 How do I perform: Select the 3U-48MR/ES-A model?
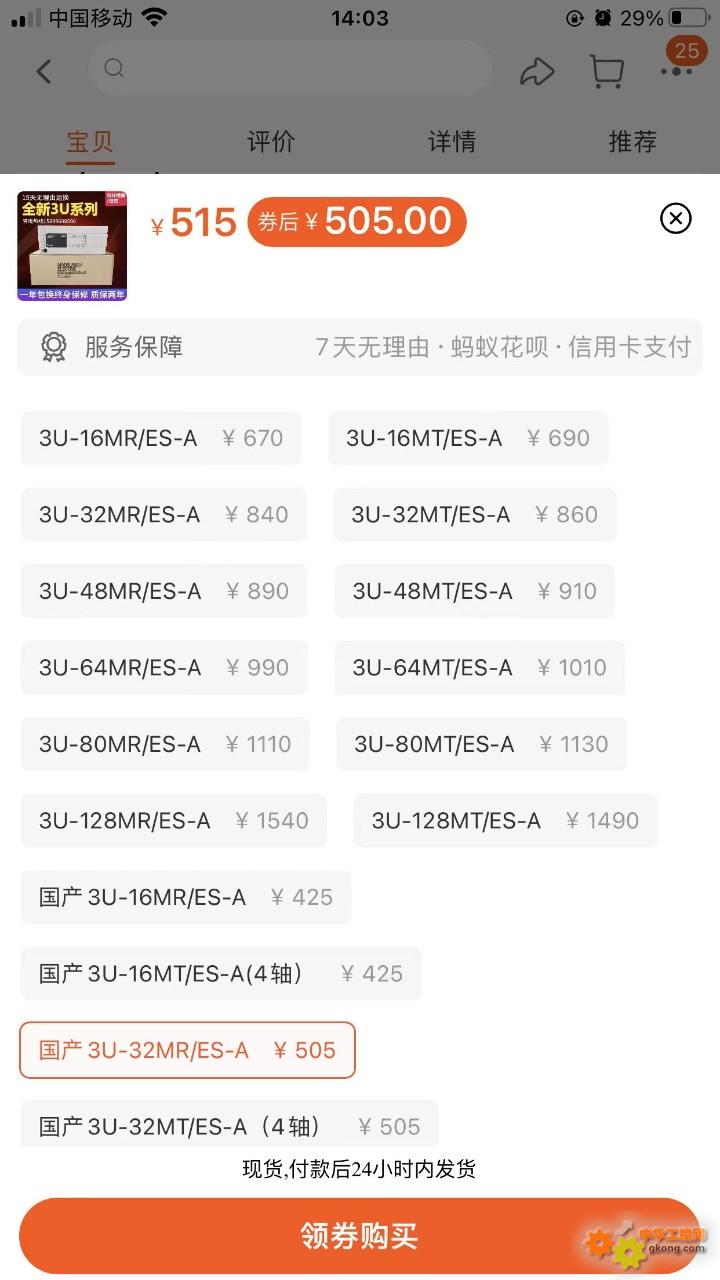164,591
